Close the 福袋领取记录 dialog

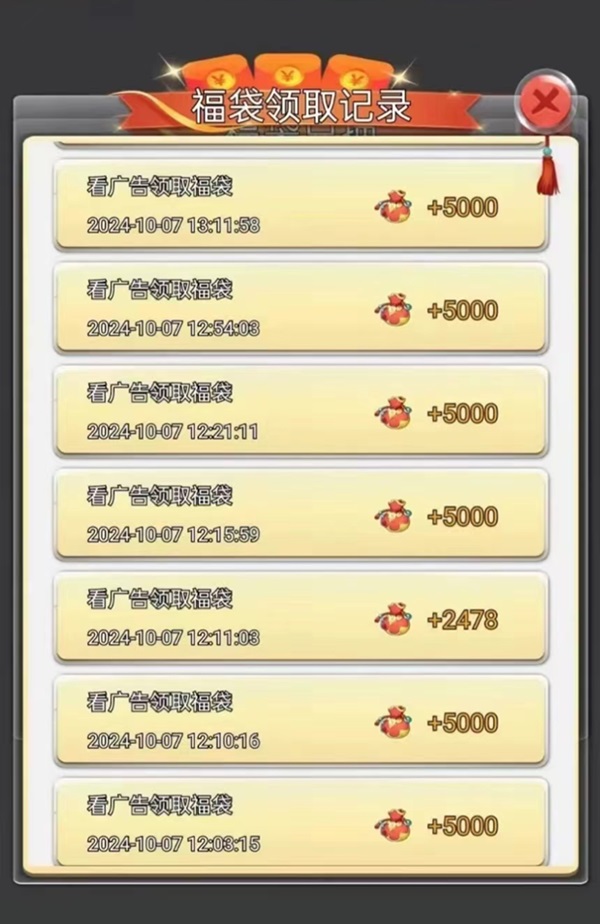coord(545,101)
